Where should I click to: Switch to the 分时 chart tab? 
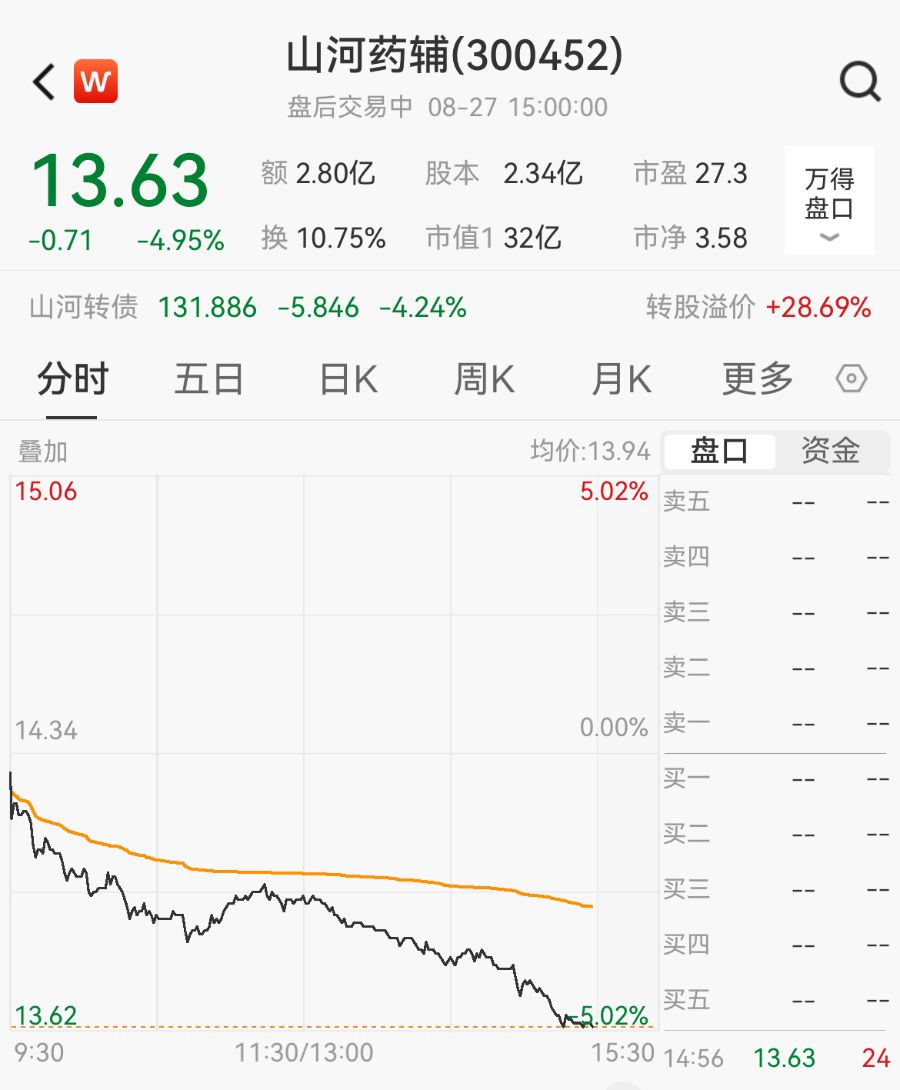coord(72,380)
